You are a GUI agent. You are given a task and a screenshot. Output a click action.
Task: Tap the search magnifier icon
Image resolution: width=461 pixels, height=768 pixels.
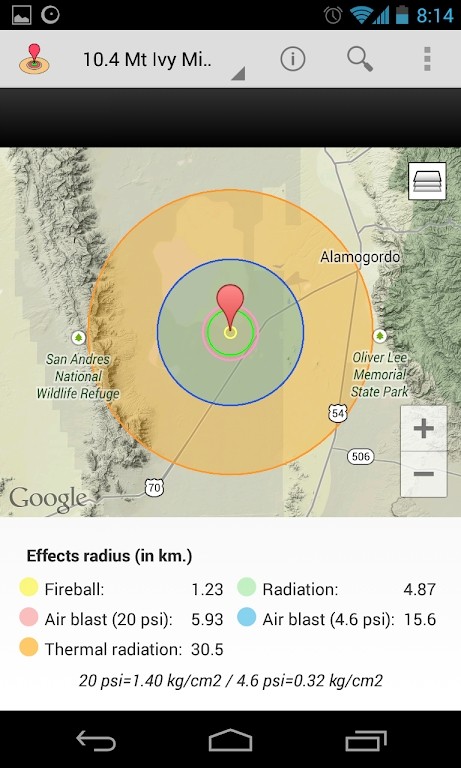click(x=360, y=59)
